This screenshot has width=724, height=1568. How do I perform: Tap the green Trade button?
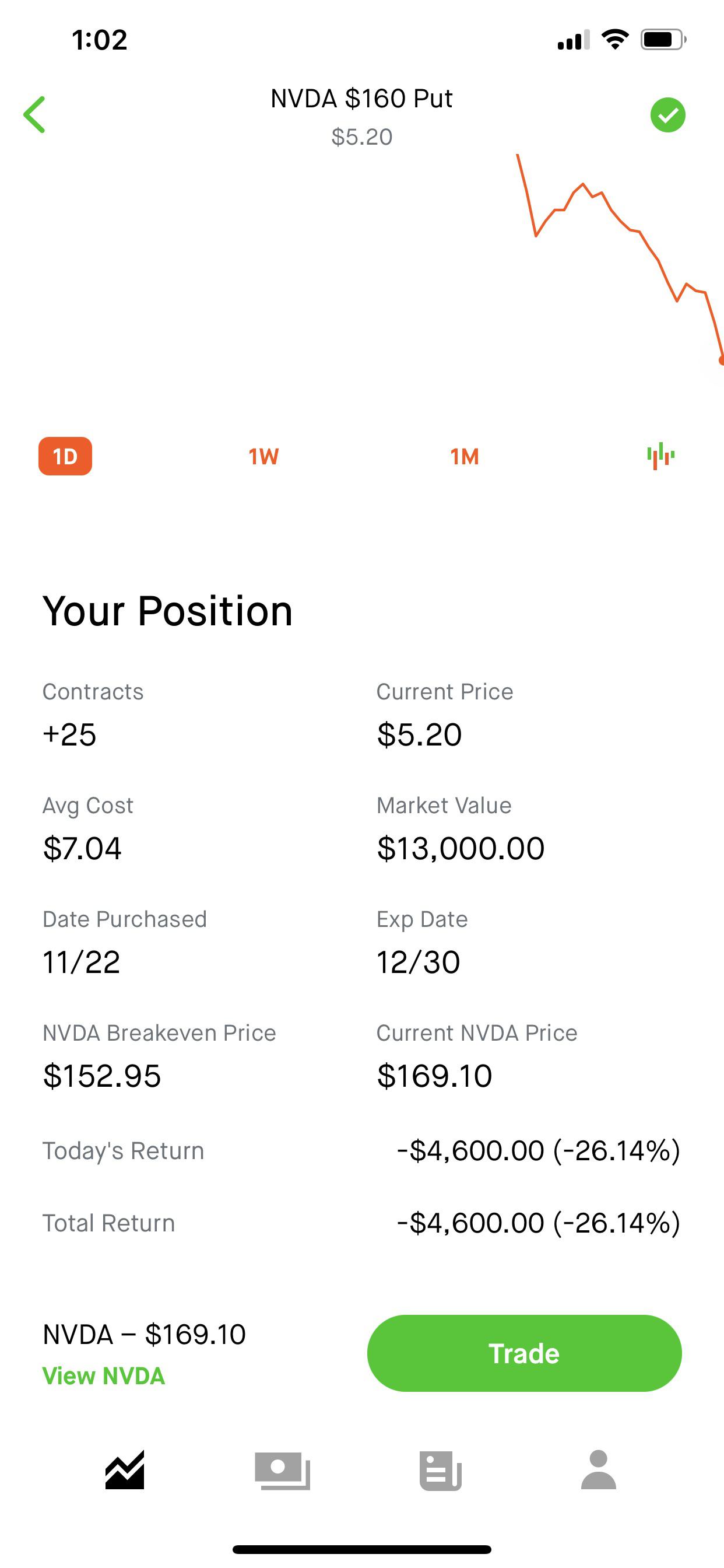[x=524, y=1353]
